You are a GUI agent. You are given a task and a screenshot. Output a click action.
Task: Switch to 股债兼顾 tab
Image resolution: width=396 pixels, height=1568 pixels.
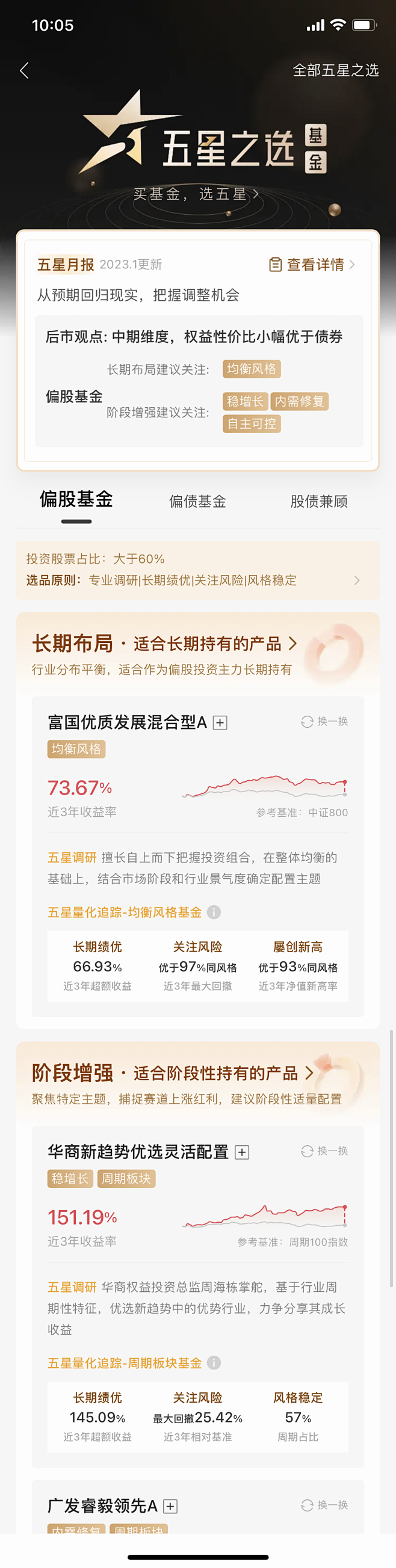[x=318, y=502]
